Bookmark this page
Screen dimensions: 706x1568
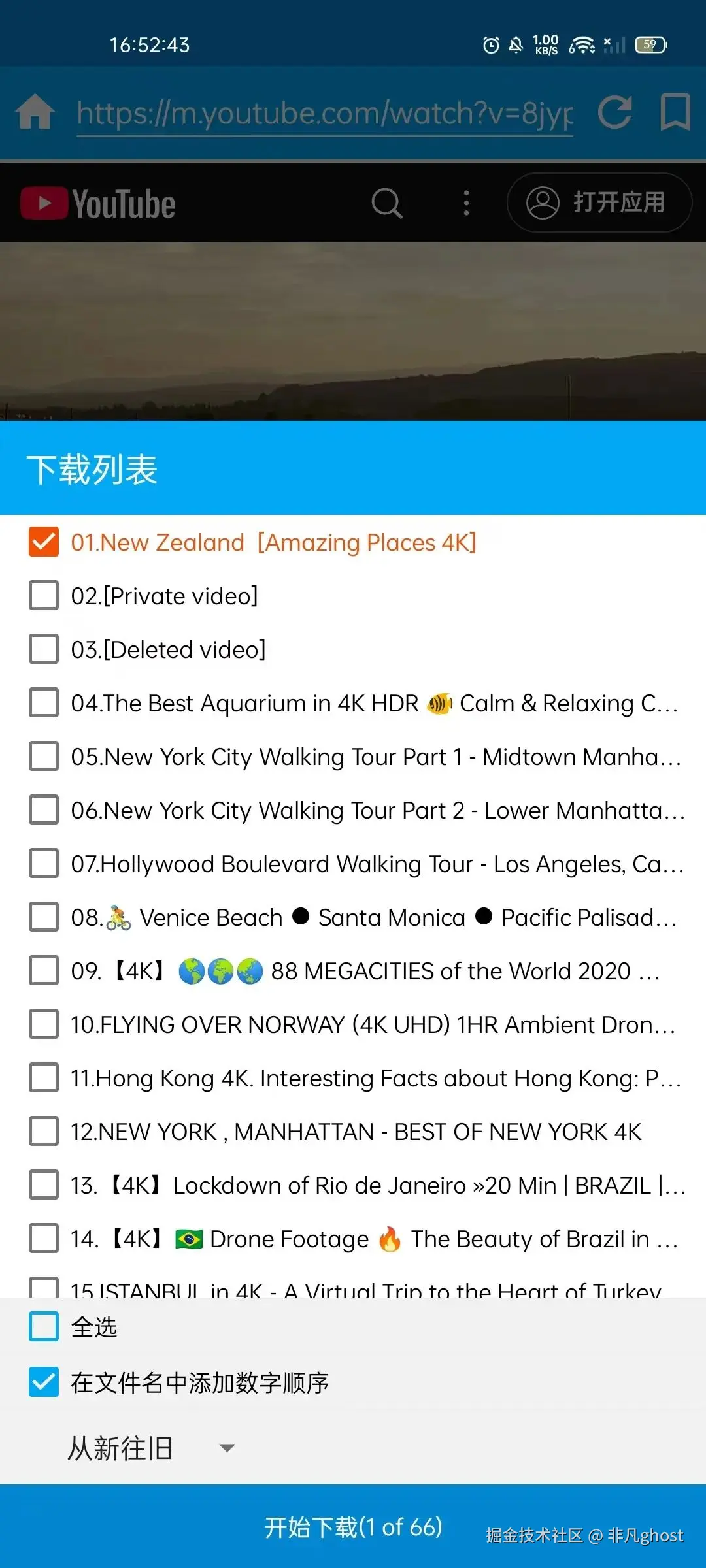coord(675,112)
